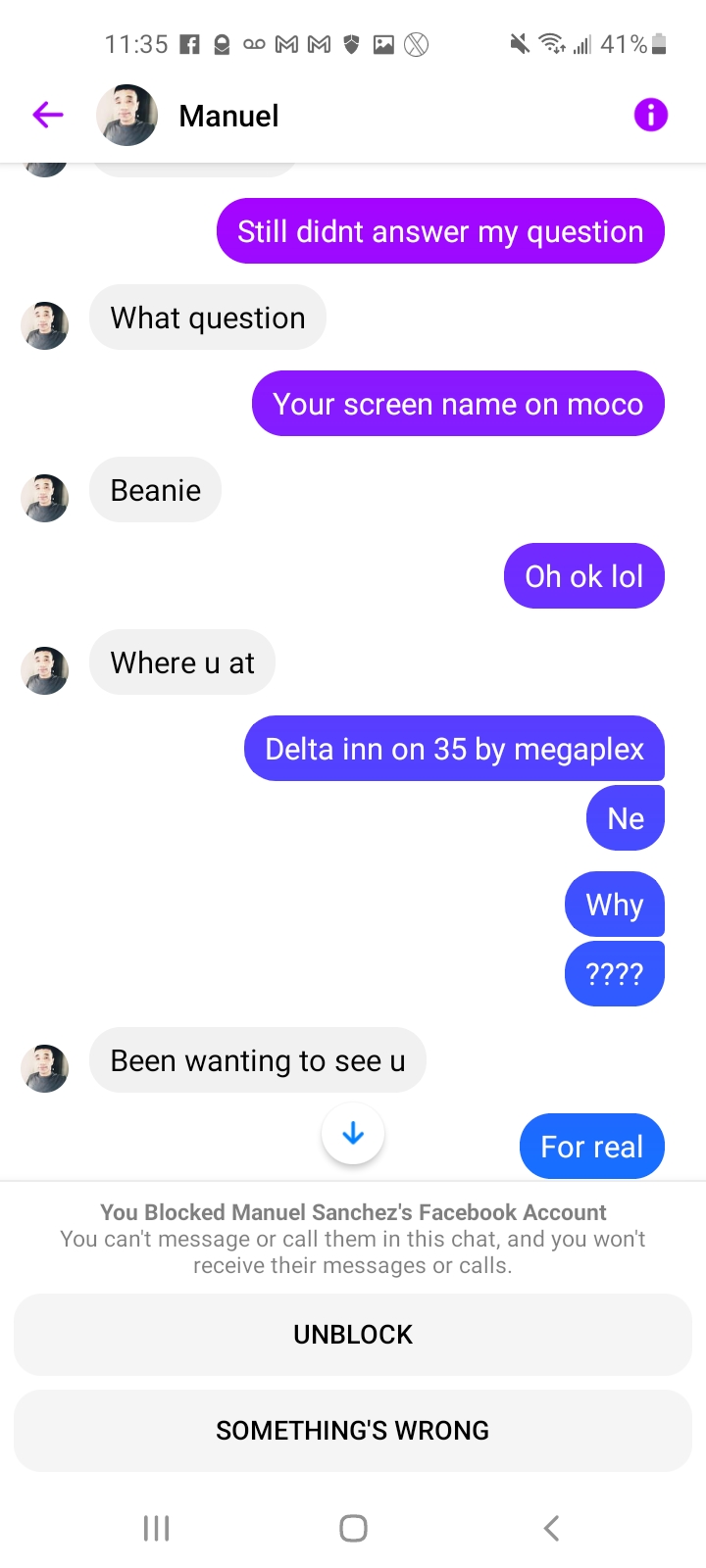Screen dimensions: 706x1568
Task: Jump to latest messages with down arrow
Action: (353, 1134)
